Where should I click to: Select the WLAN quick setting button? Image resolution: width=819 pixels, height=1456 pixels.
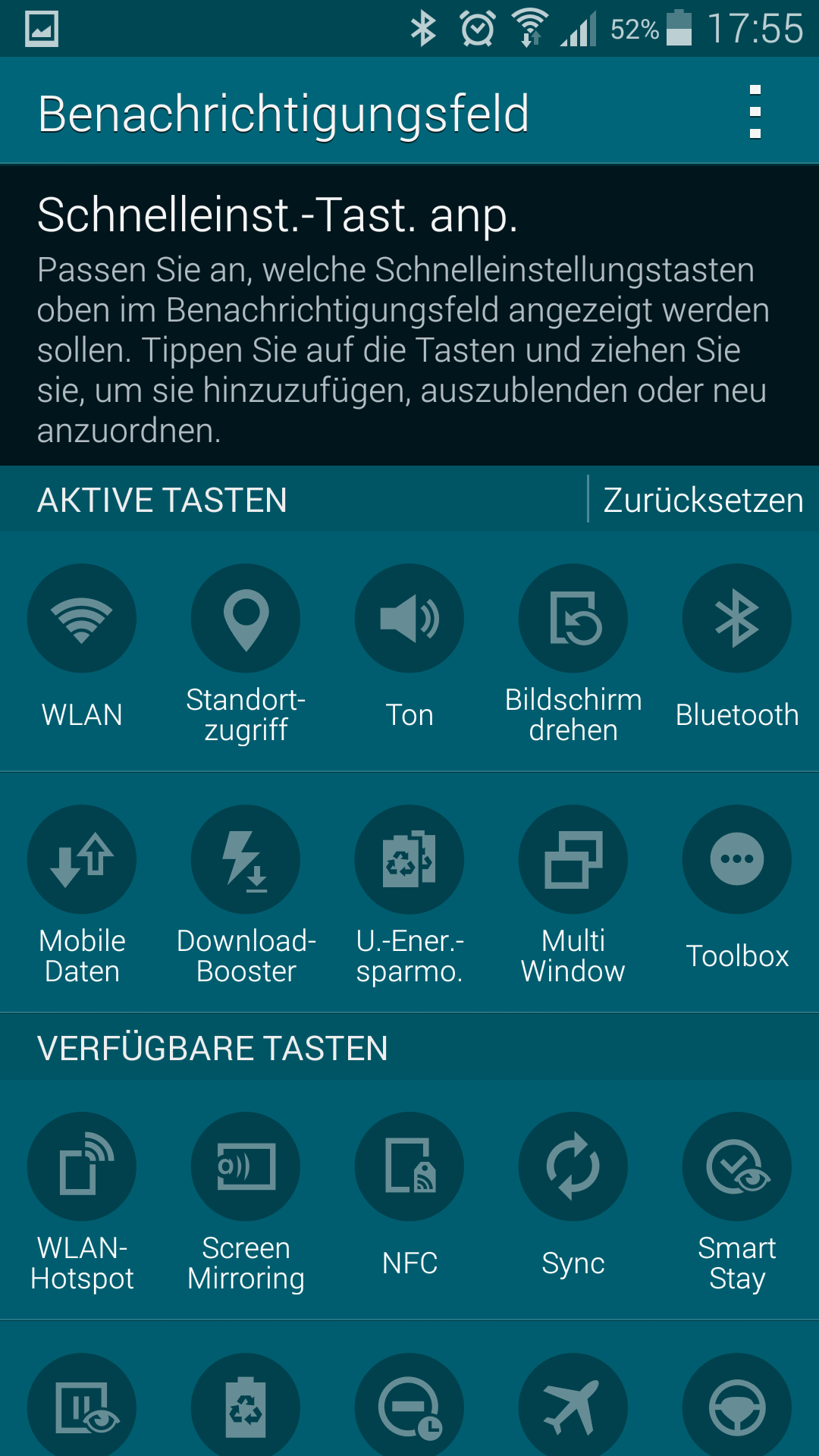(x=82, y=619)
